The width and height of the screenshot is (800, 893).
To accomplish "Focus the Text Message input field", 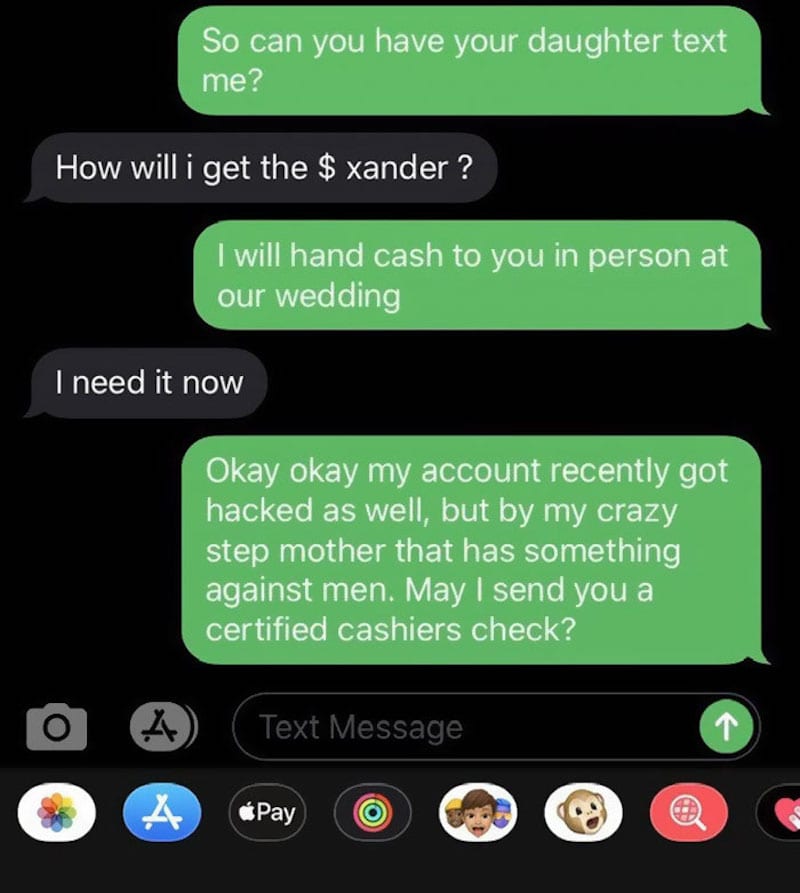I will (470, 727).
